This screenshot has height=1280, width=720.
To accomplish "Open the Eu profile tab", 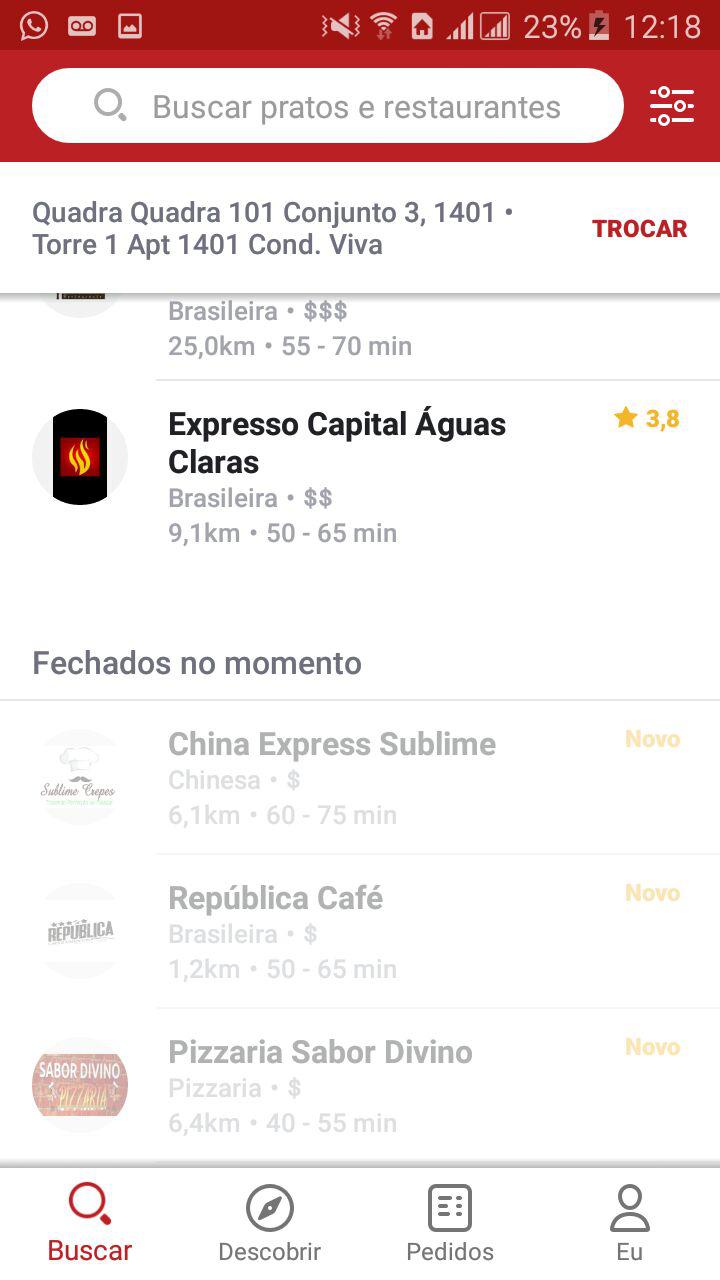I will 629,1223.
